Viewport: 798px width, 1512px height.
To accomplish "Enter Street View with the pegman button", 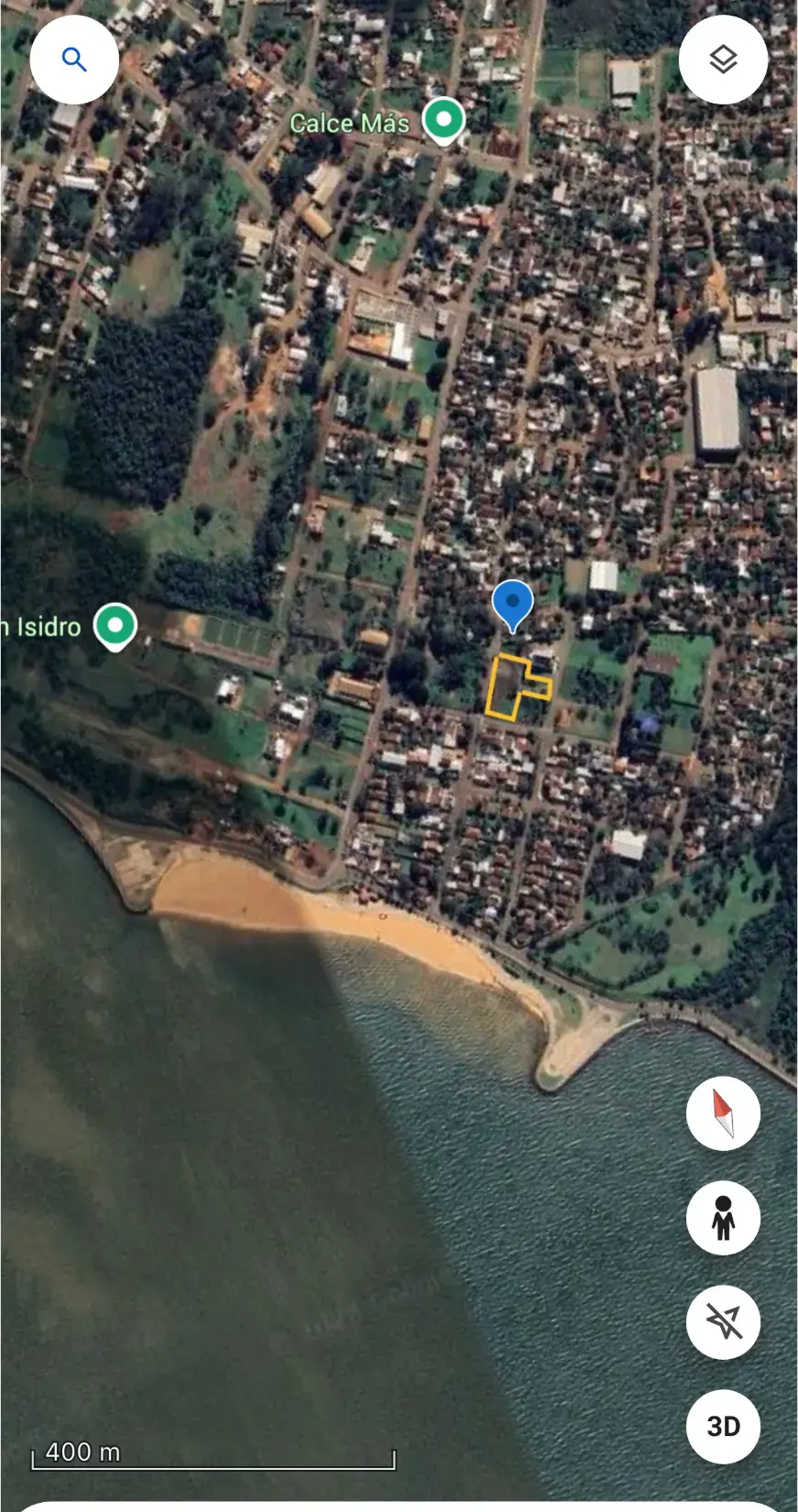I will point(723,1218).
